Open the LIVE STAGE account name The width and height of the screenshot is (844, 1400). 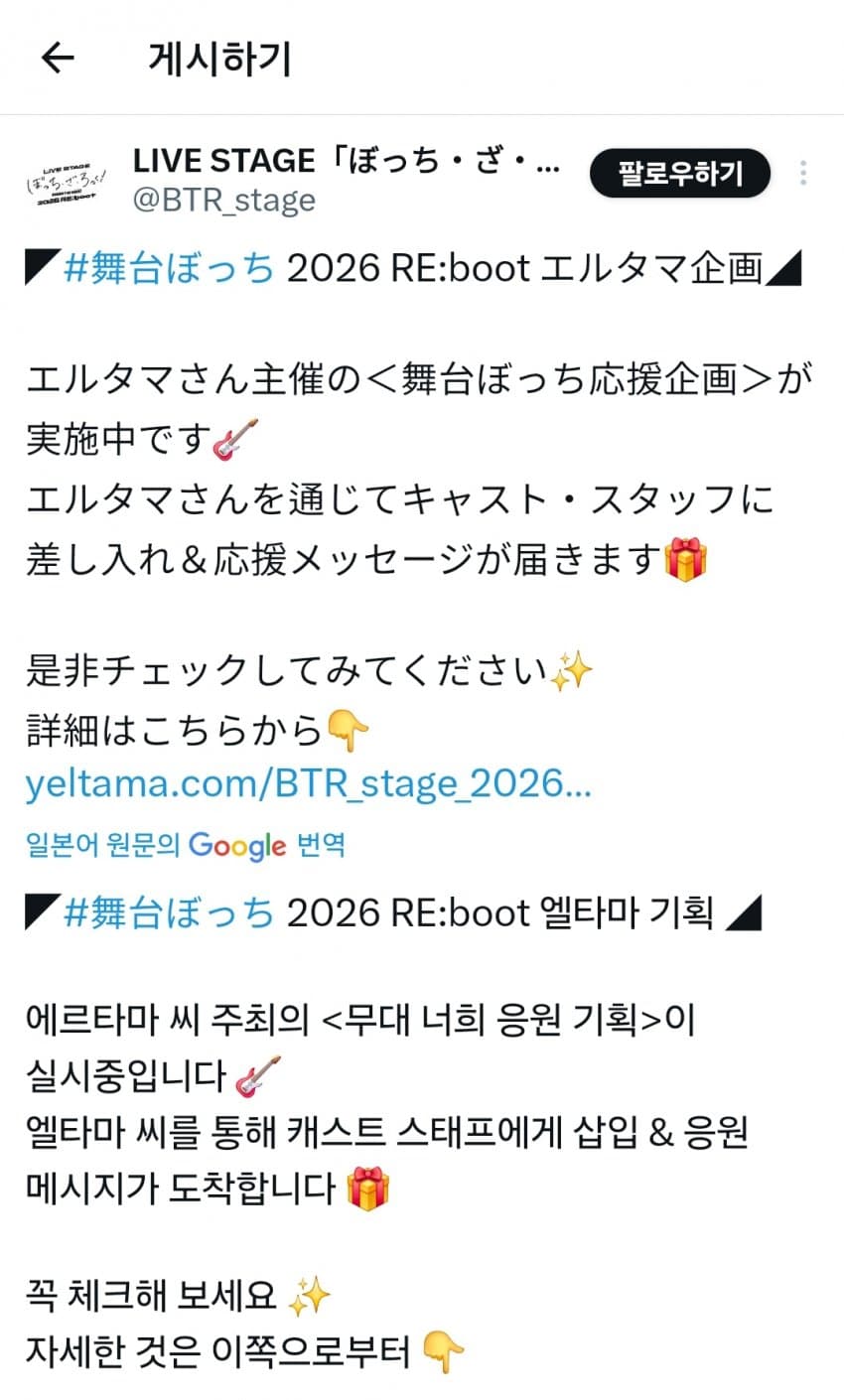click(x=346, y=161)
